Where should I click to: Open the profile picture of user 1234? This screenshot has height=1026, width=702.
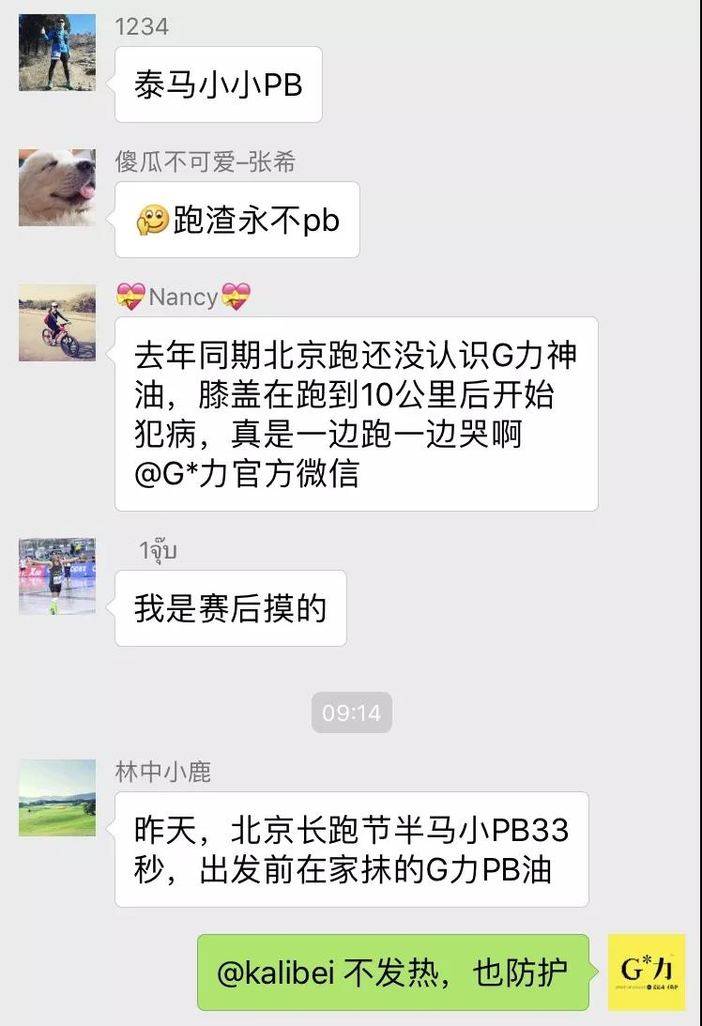[x=57, y=52]
